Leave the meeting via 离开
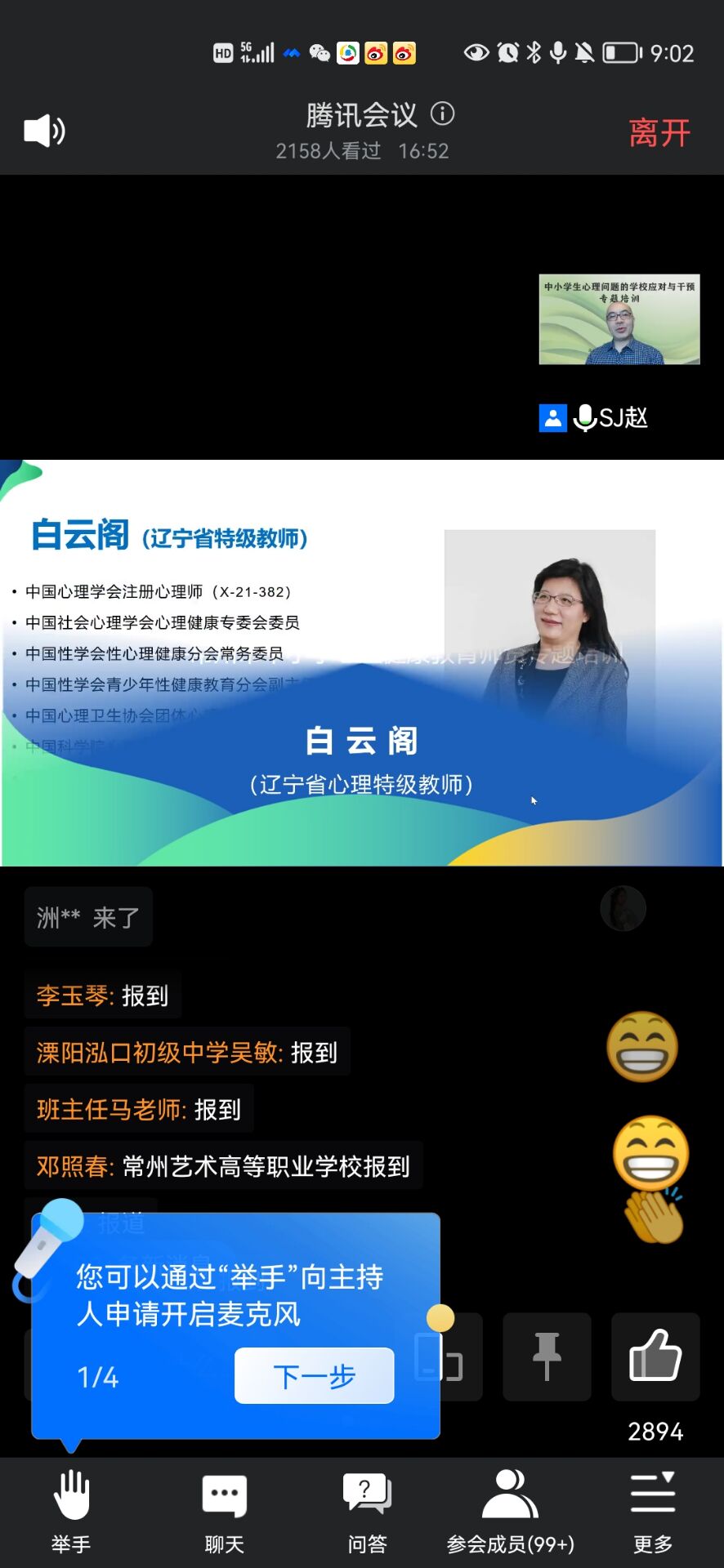The width and height of the screenshot is (724, 1568). pos(659,133)
